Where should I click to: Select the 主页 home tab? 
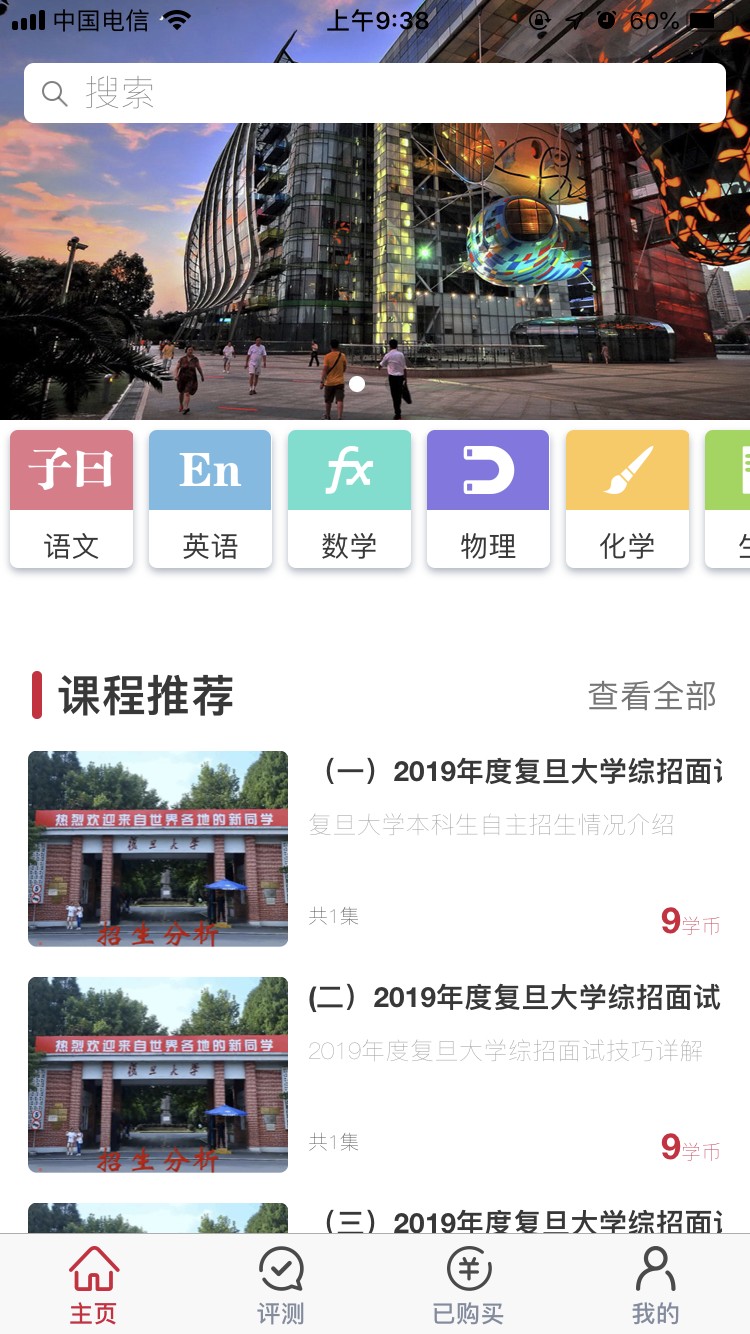pos(93,1283)
